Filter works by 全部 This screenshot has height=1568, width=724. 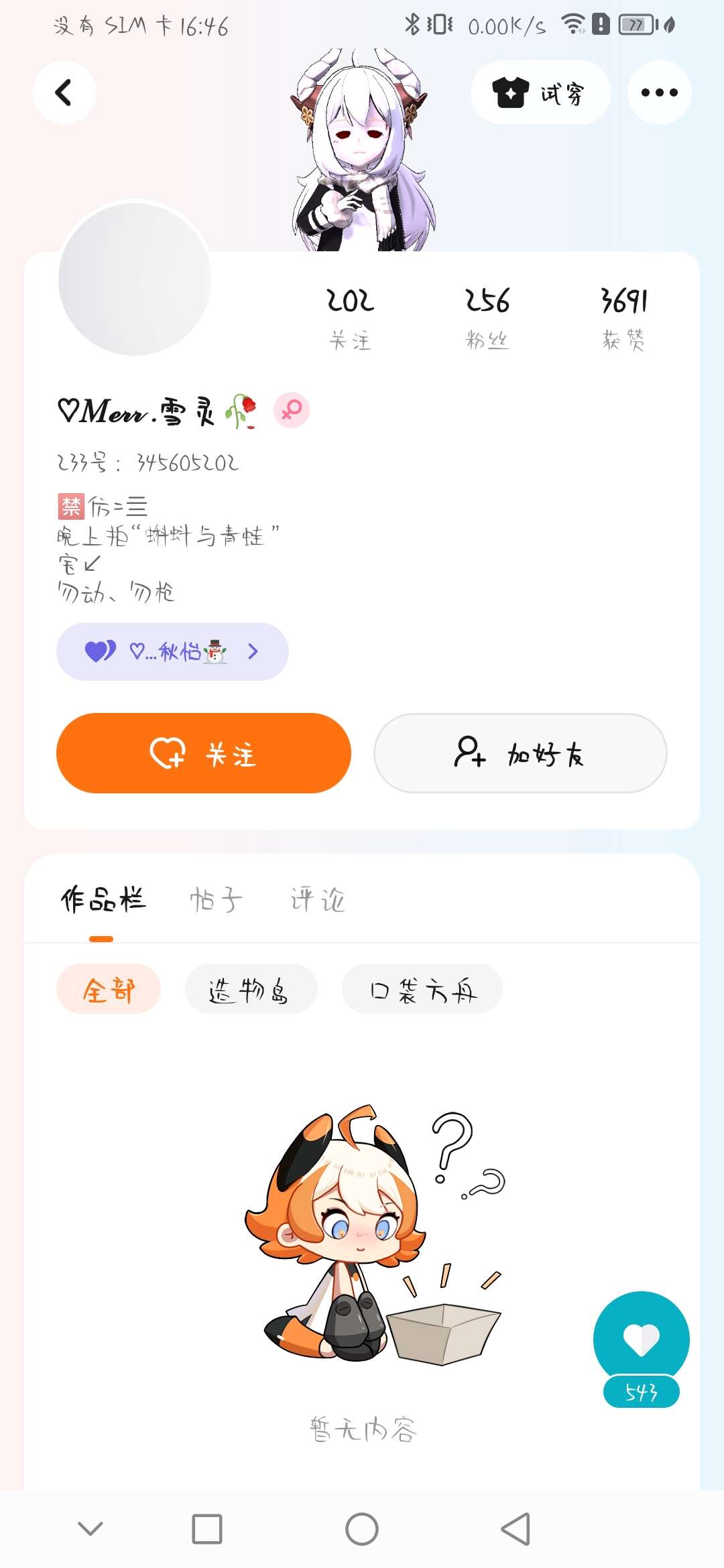109,989
